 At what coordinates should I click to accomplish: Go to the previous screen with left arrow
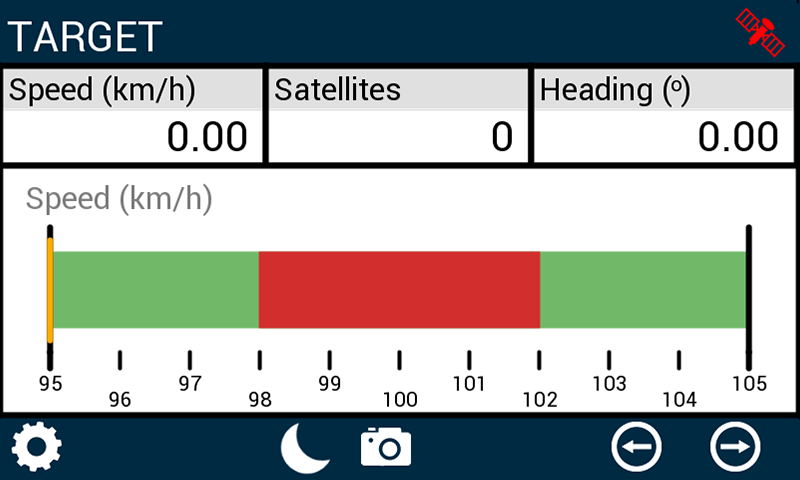[637, 447]
